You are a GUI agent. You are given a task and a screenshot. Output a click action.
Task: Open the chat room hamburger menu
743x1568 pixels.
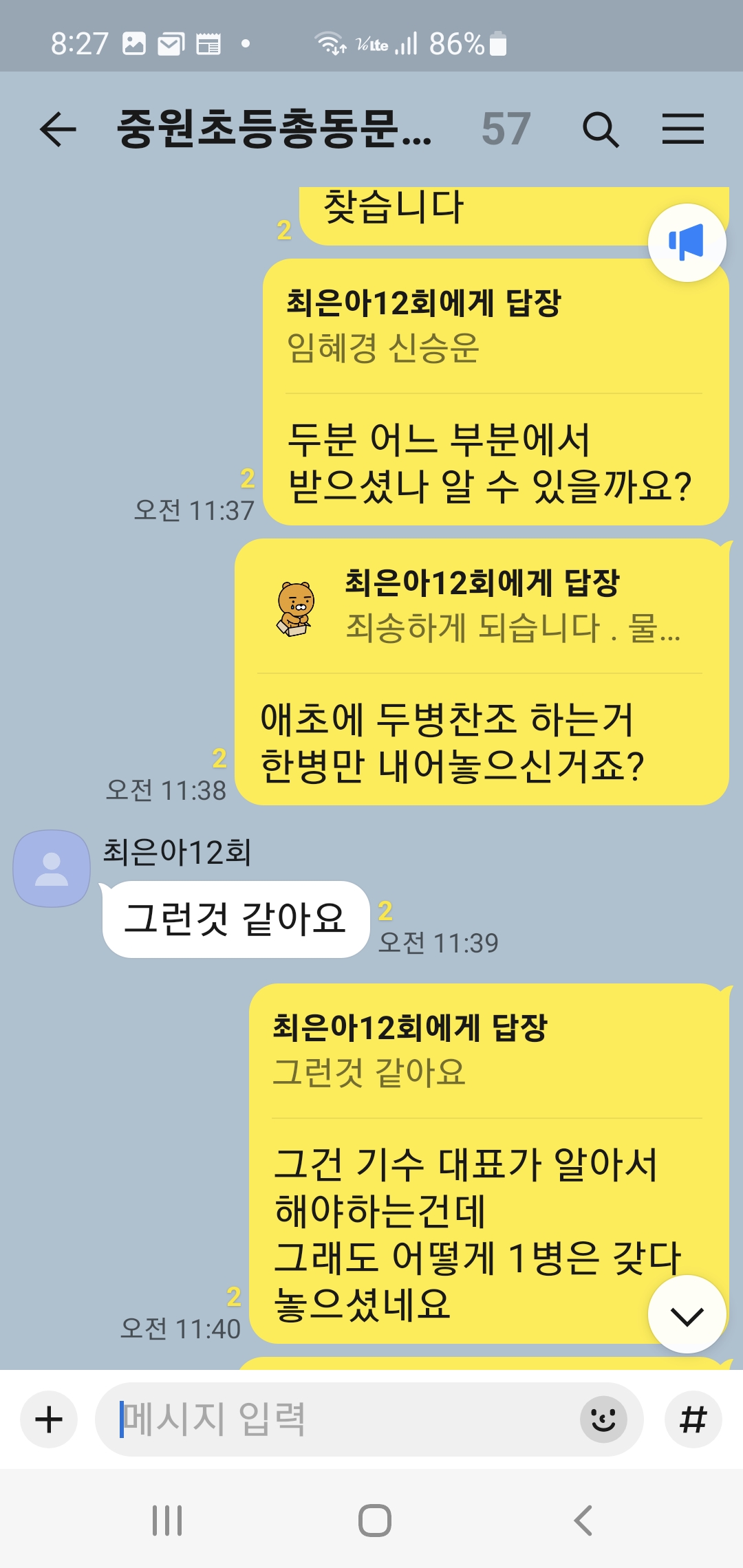tap(682, 129)
